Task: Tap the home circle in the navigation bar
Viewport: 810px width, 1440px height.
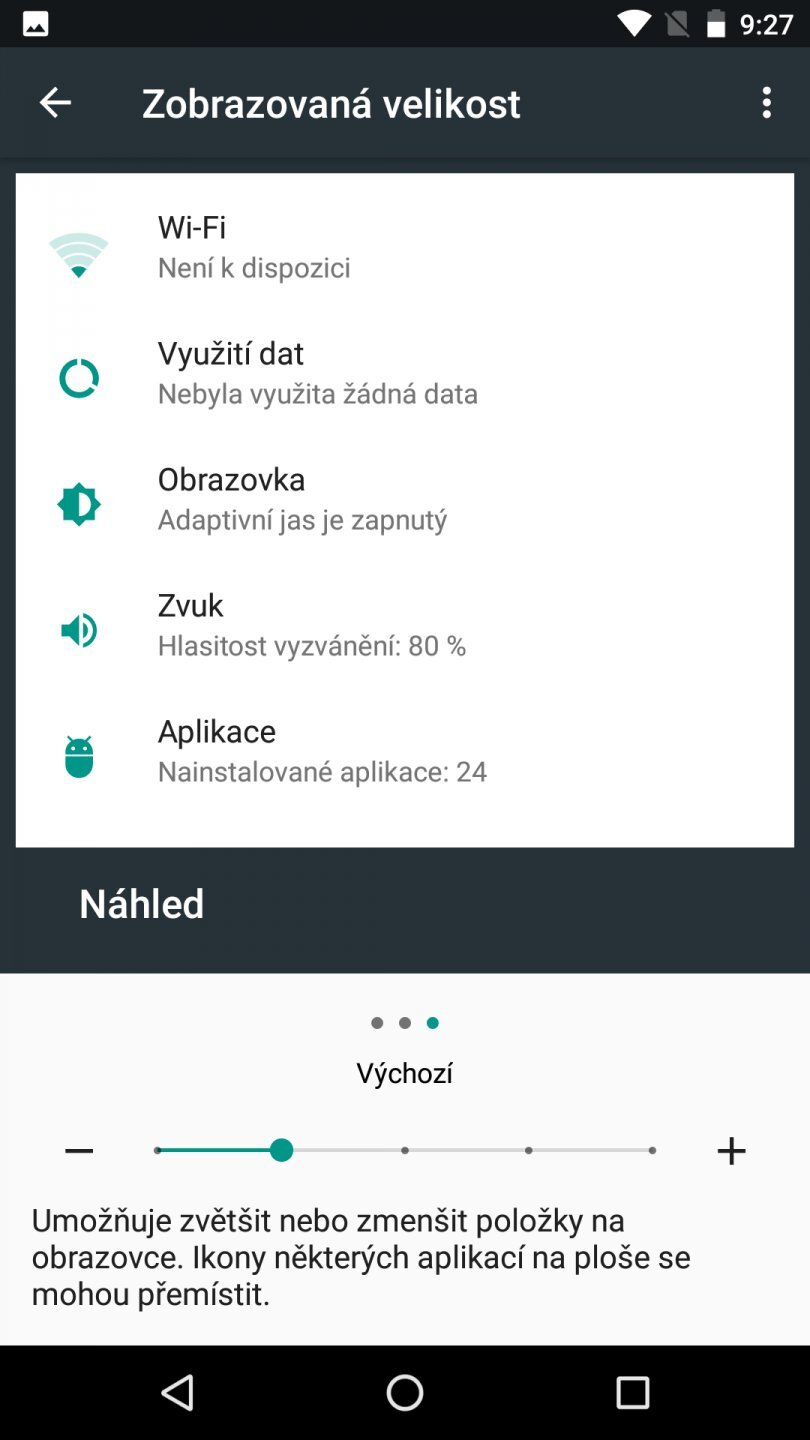Action: click(x=405, y=1392)
